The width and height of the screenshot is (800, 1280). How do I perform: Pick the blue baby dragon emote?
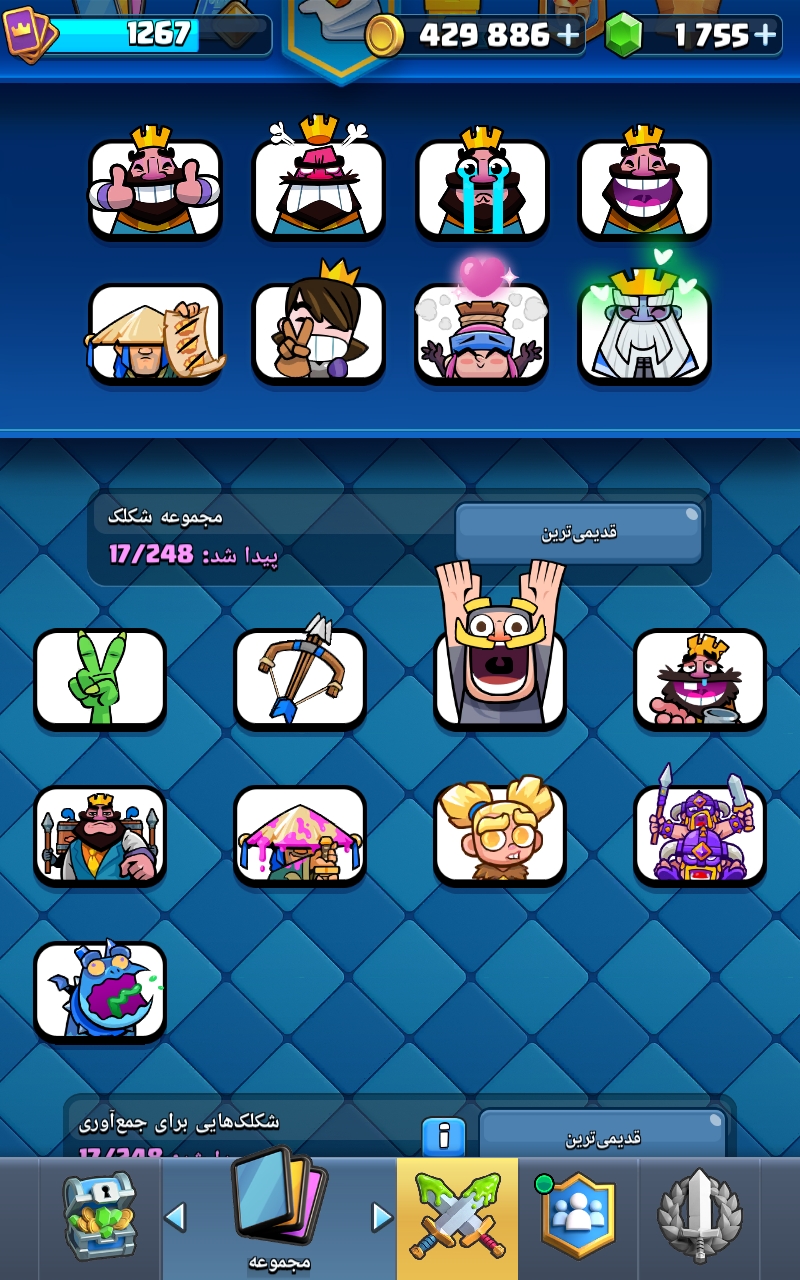click(100, 991)
